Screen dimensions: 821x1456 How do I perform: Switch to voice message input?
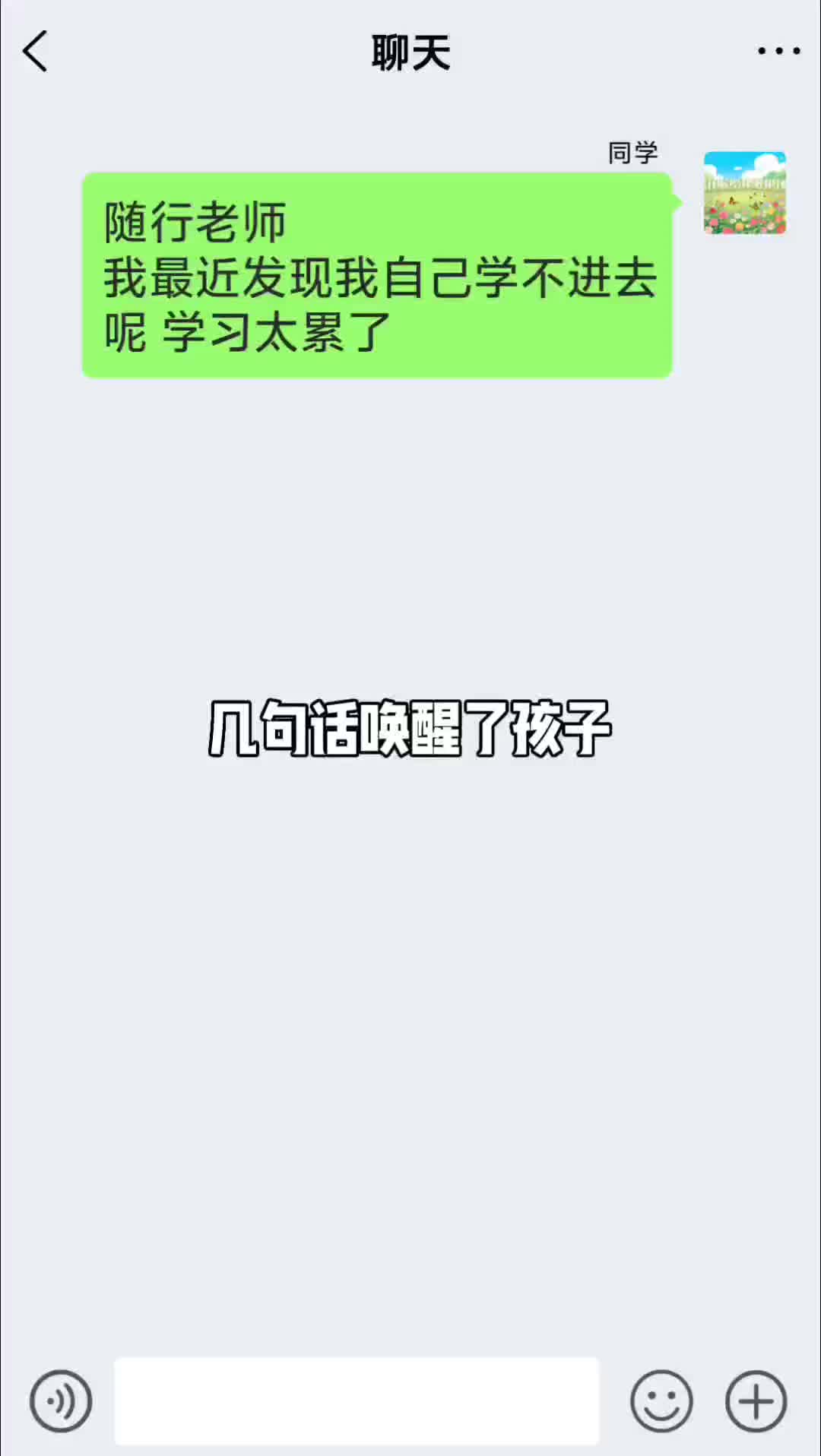pos(61,1401)
